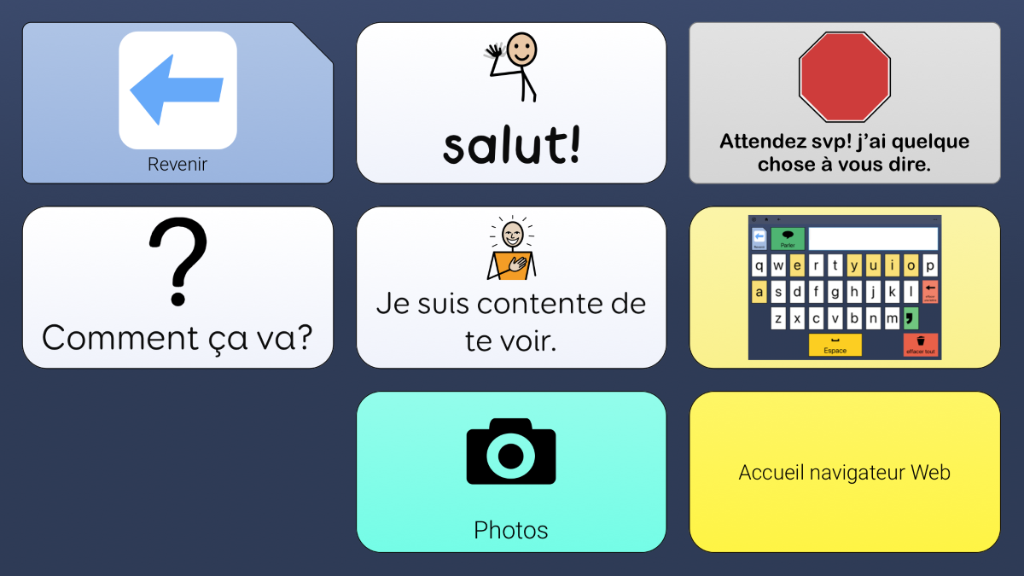Viewport: 1024px width, 576px height.
Task: Speak the "Attendez svp!" stop message
Action: 844,103
